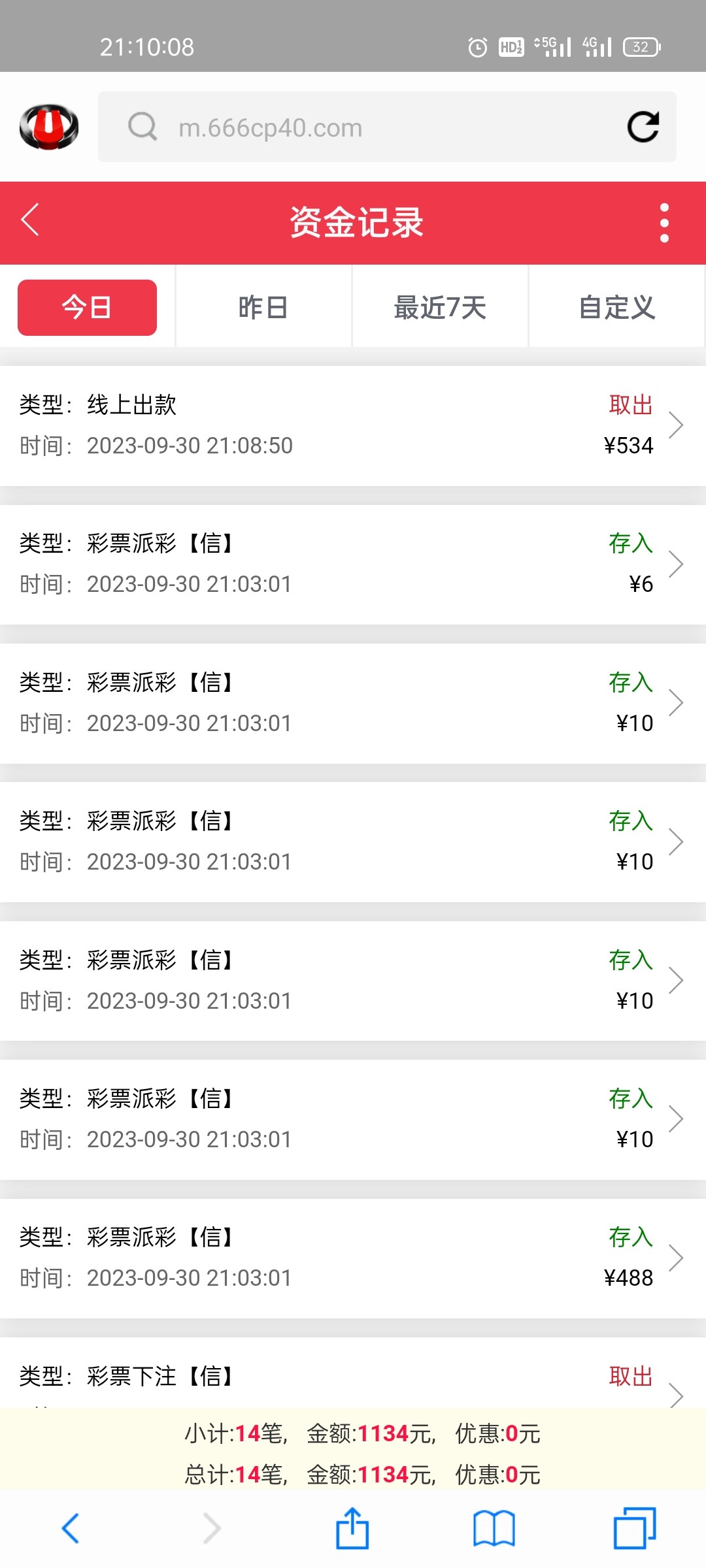
Task: Select the 今日 filter tab
Action: 87,308
